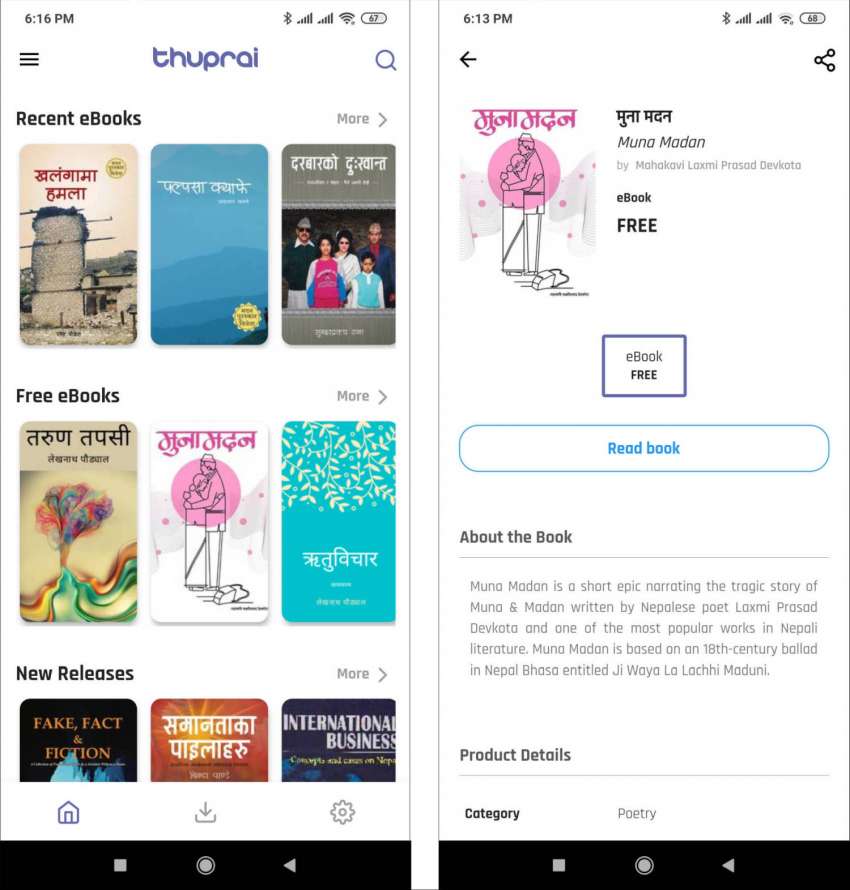Tap the Read book button
Screen dimensions: 850x890
pos(644,448)
